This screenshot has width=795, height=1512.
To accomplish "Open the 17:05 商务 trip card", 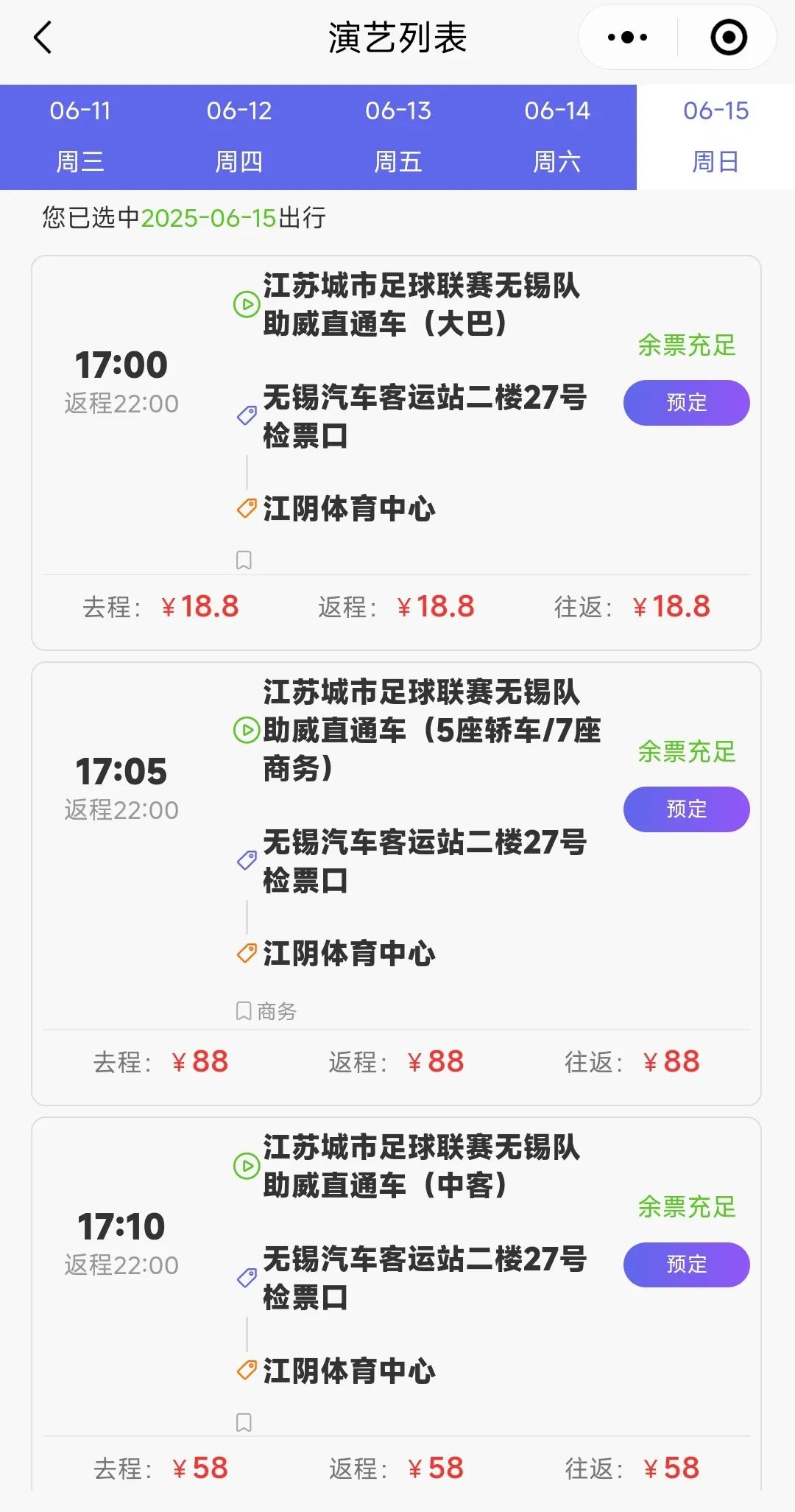I will [x=396, y=884].
